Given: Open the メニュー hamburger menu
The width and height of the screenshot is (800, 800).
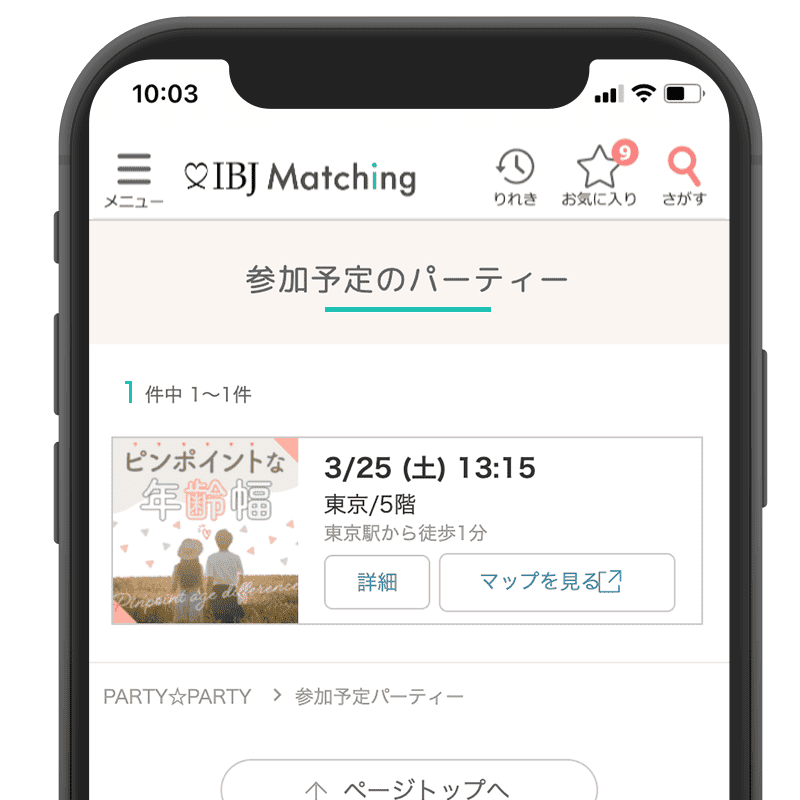Looking at the screenshot, I should tap(134, 178).
